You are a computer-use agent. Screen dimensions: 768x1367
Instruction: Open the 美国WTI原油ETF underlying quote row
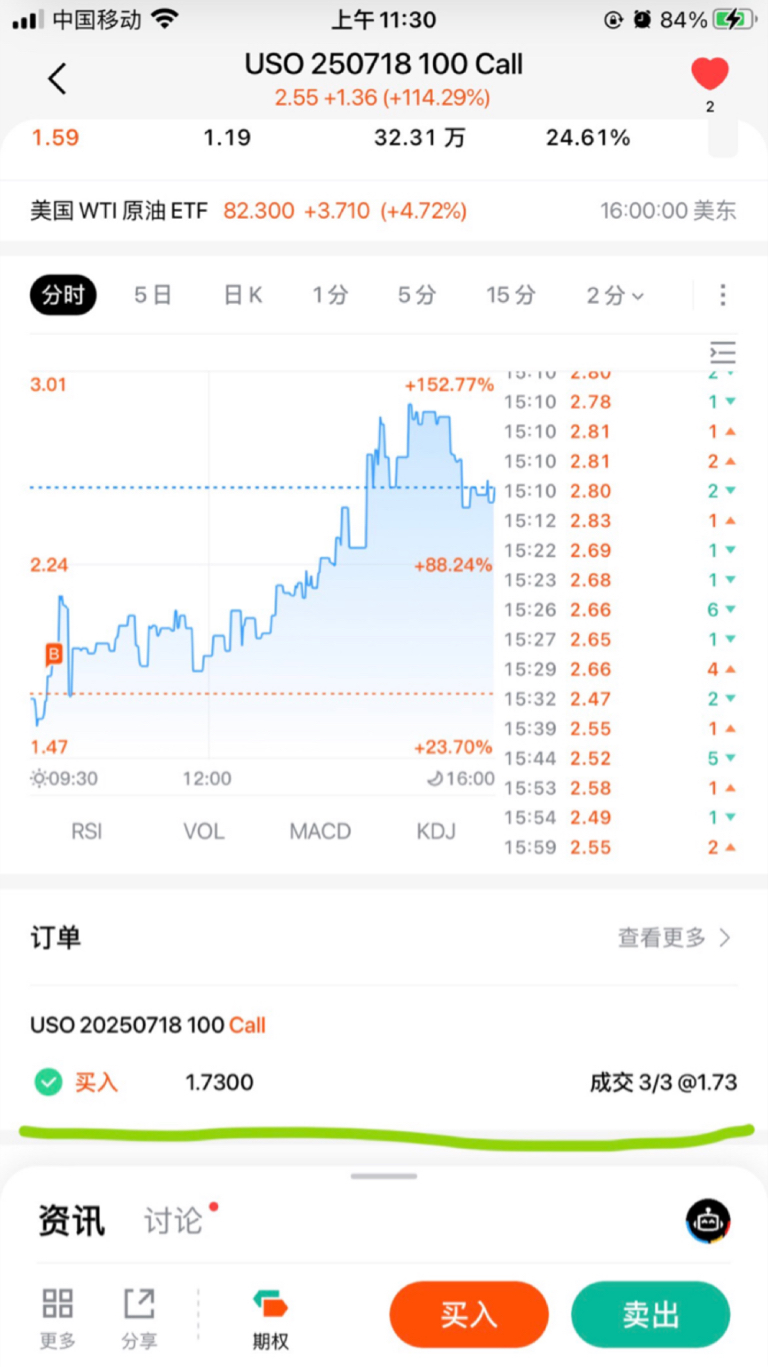(384, 211)
